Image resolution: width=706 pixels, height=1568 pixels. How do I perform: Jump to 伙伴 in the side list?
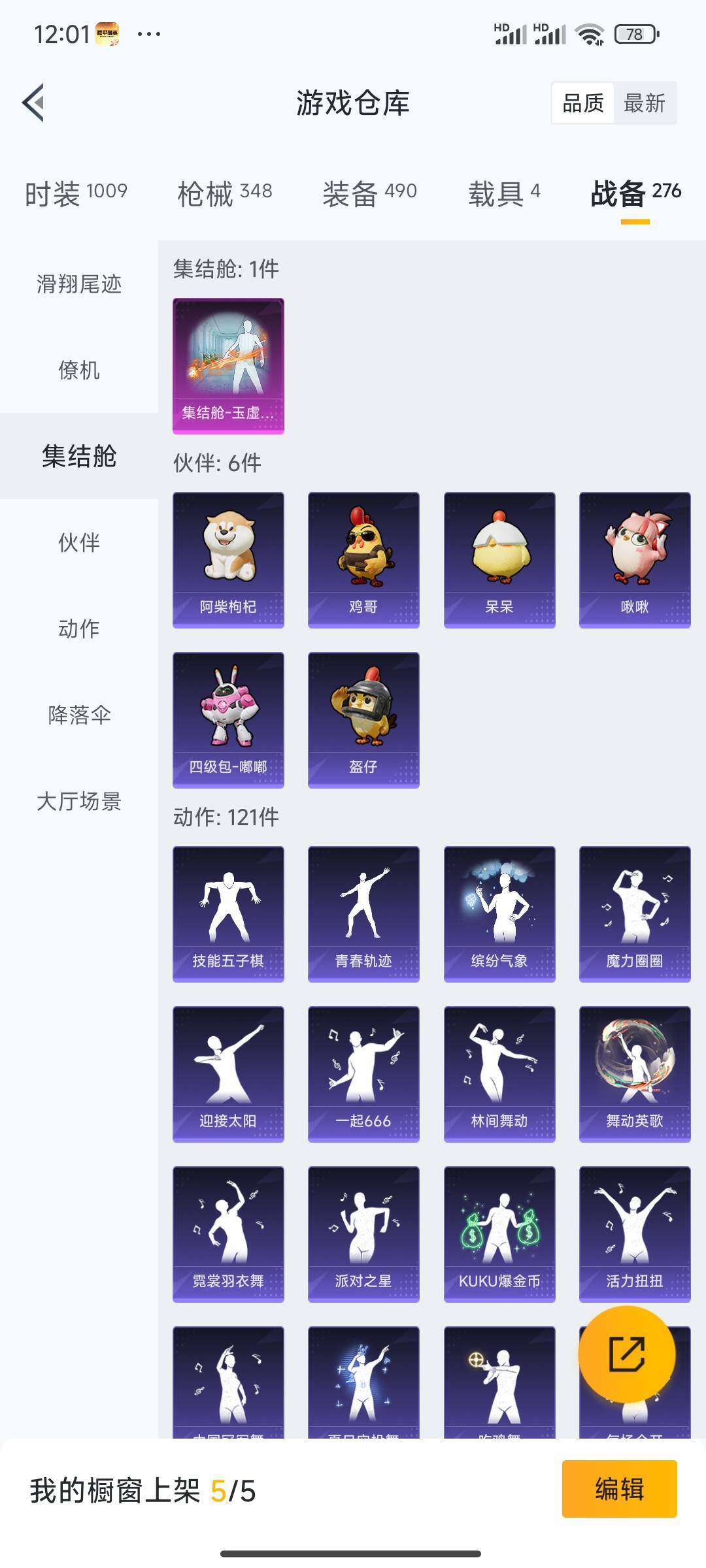click(79, 542)
